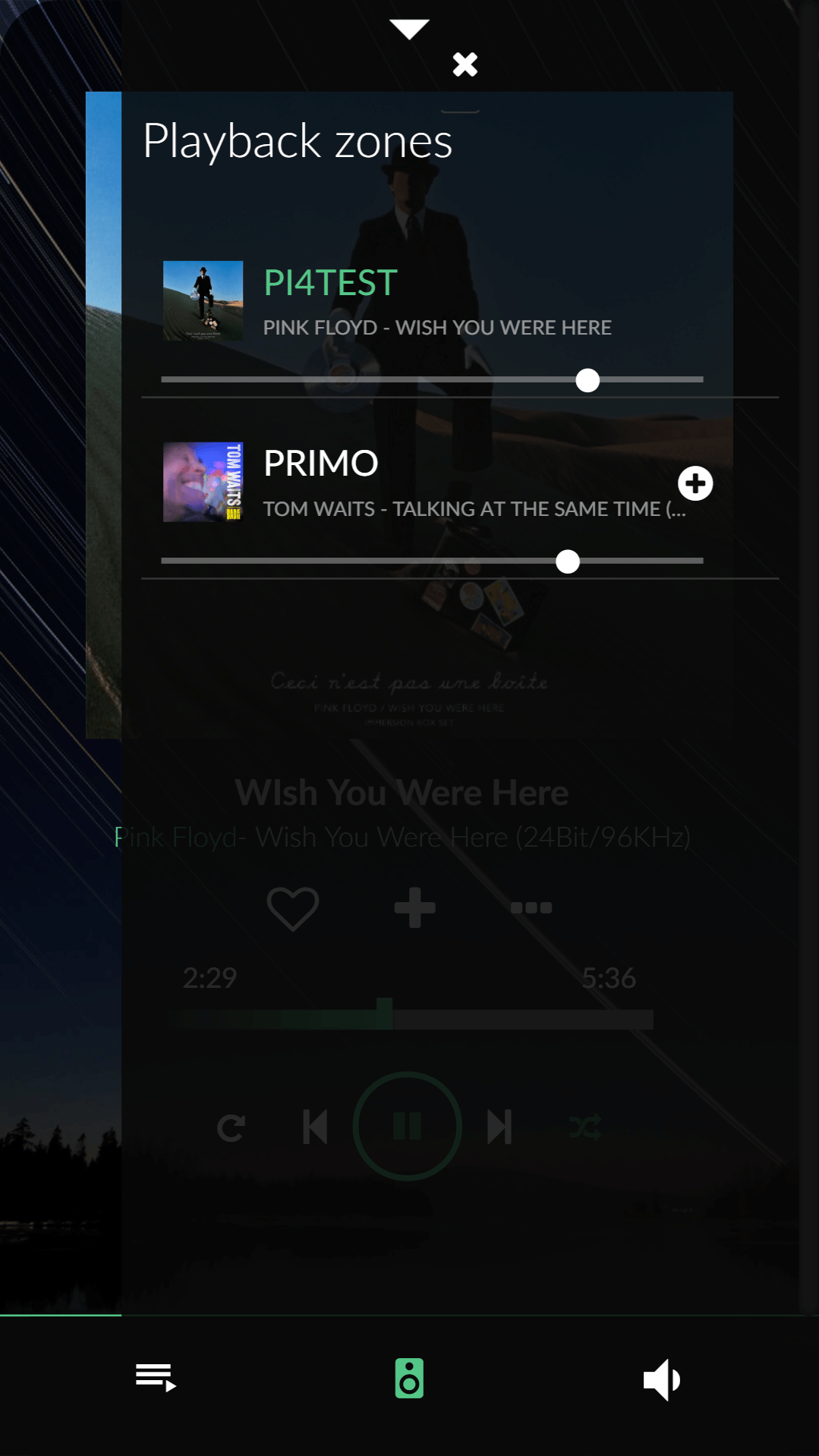
Task: Open the play queue tab
Action: coord(156,1378)
